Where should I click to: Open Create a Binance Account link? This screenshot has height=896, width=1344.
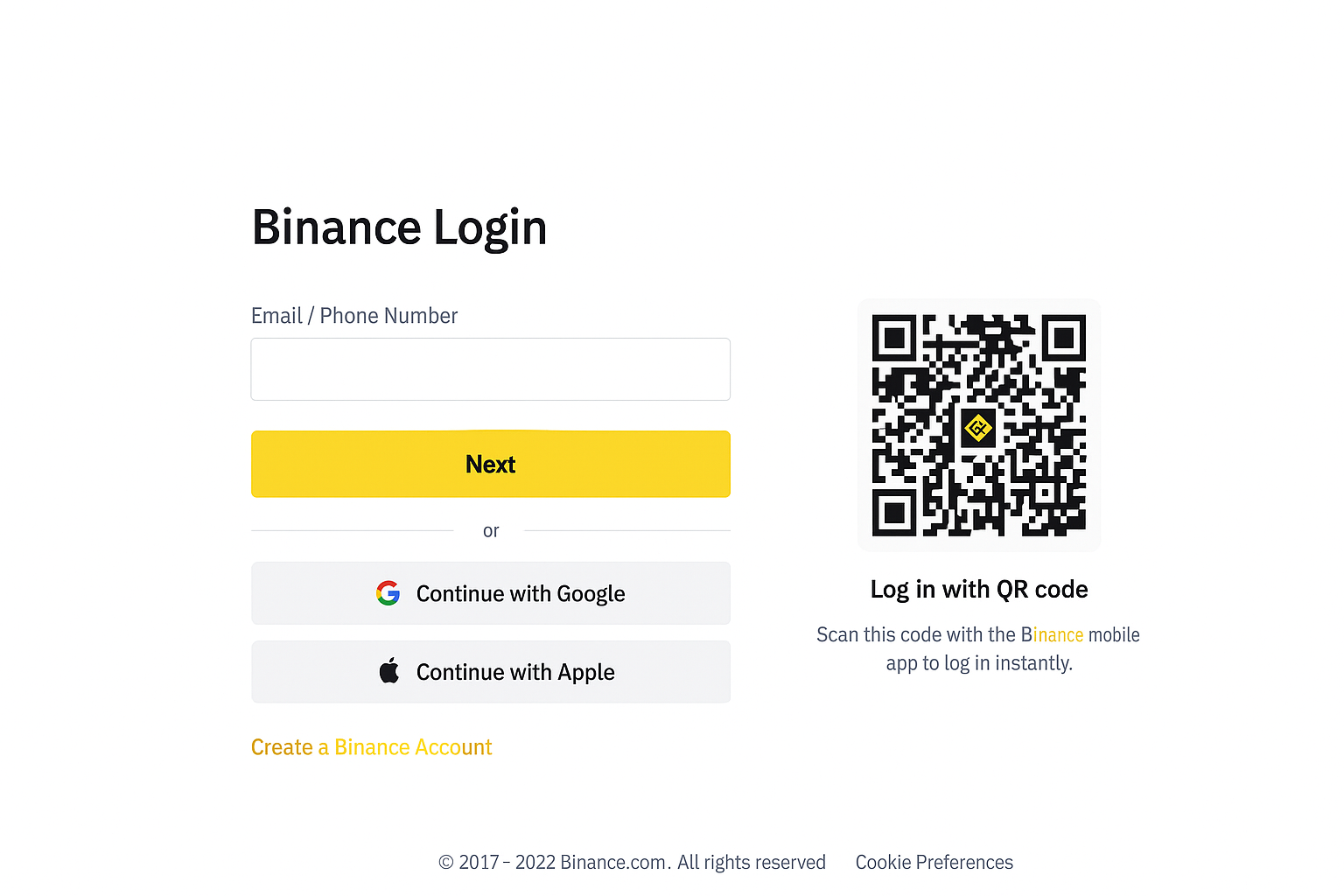click(x=371, y=747)
